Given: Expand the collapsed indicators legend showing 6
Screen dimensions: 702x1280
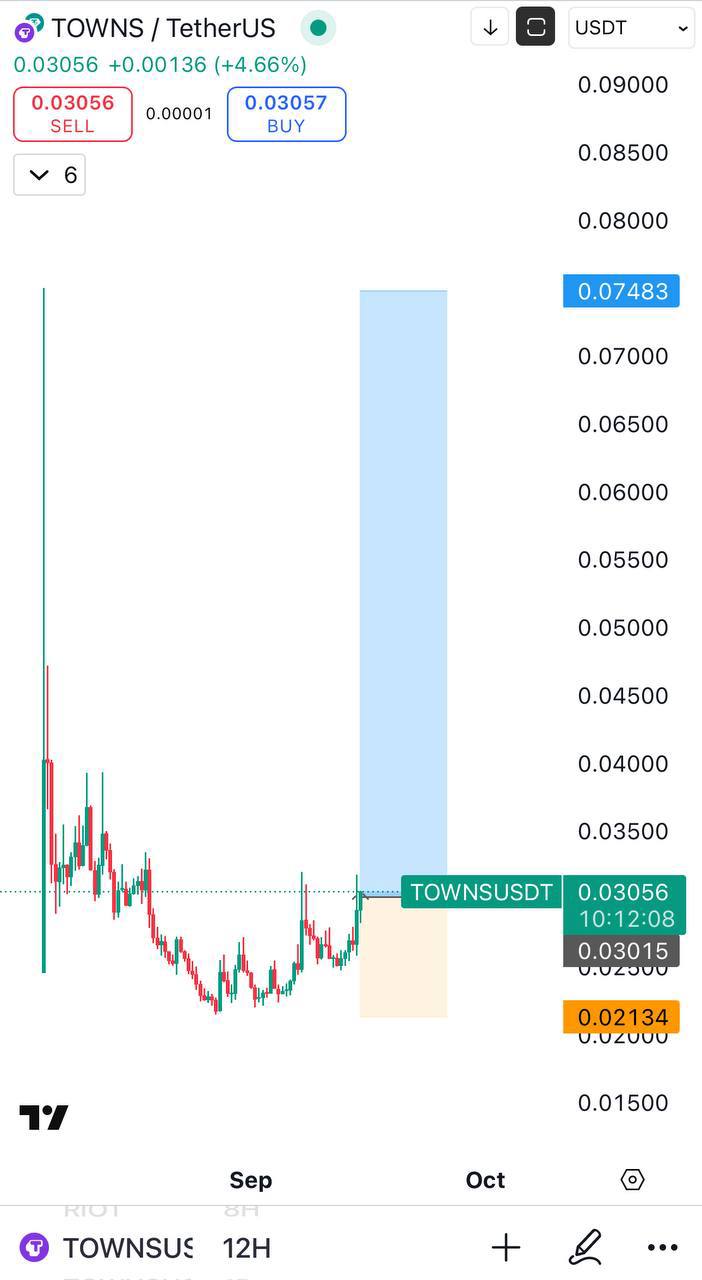Looking at the screenshot, I should tap(50, 175).
